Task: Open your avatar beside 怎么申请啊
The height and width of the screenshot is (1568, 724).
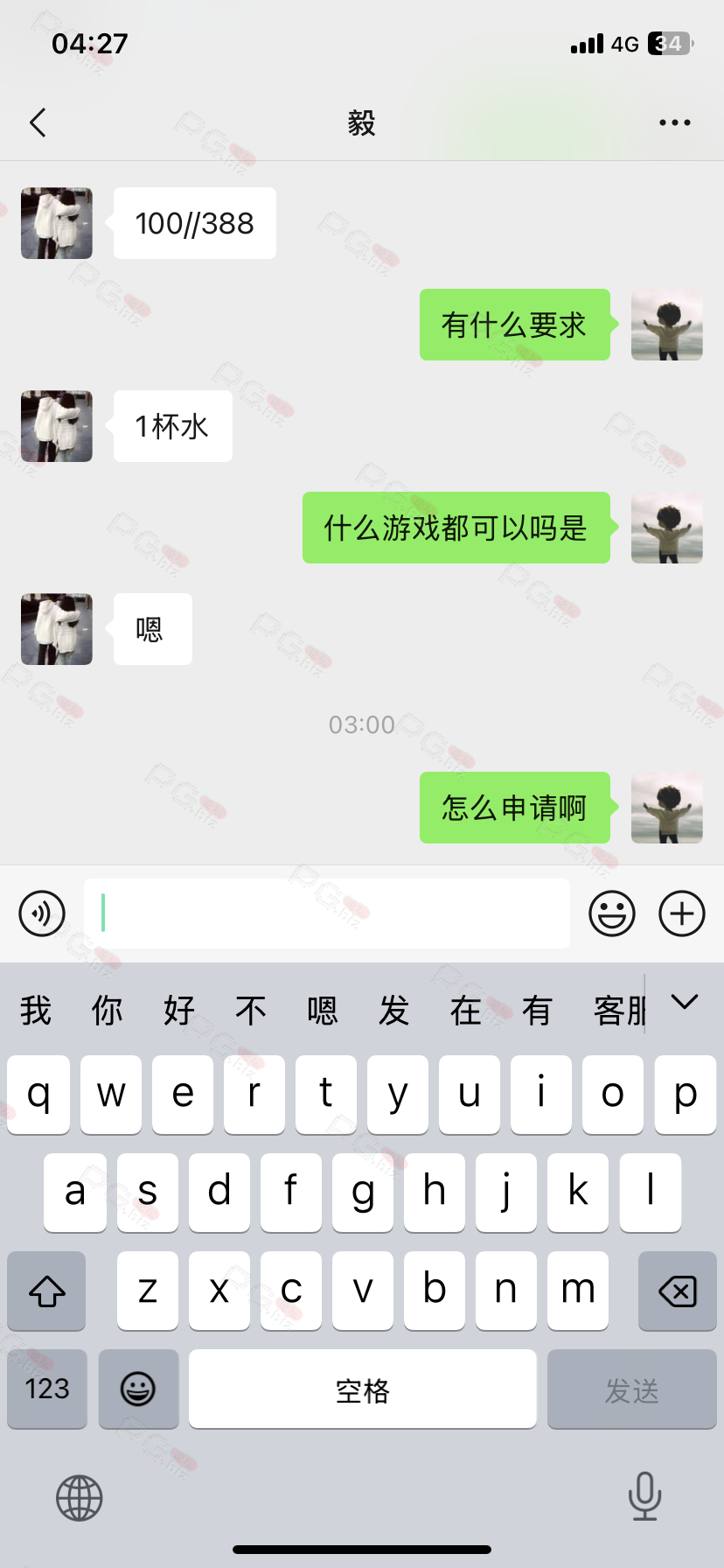Action: 667,808
